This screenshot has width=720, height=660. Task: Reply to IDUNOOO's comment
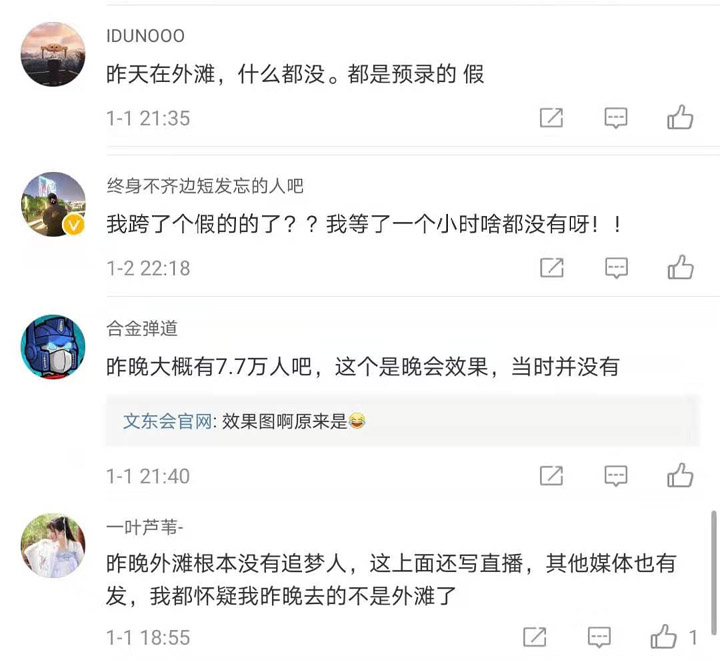[616, 118]
